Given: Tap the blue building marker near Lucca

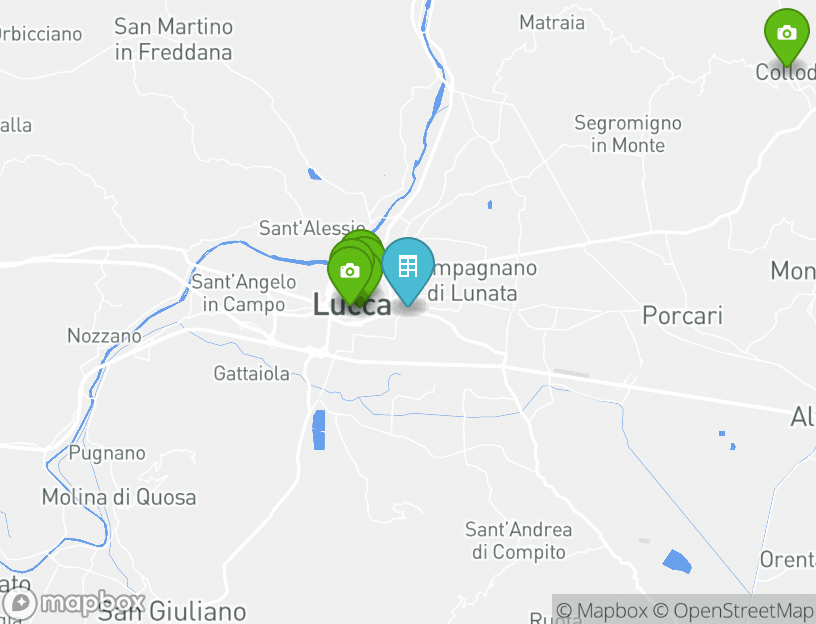Looking at the screenshot, I should (408, 266).
